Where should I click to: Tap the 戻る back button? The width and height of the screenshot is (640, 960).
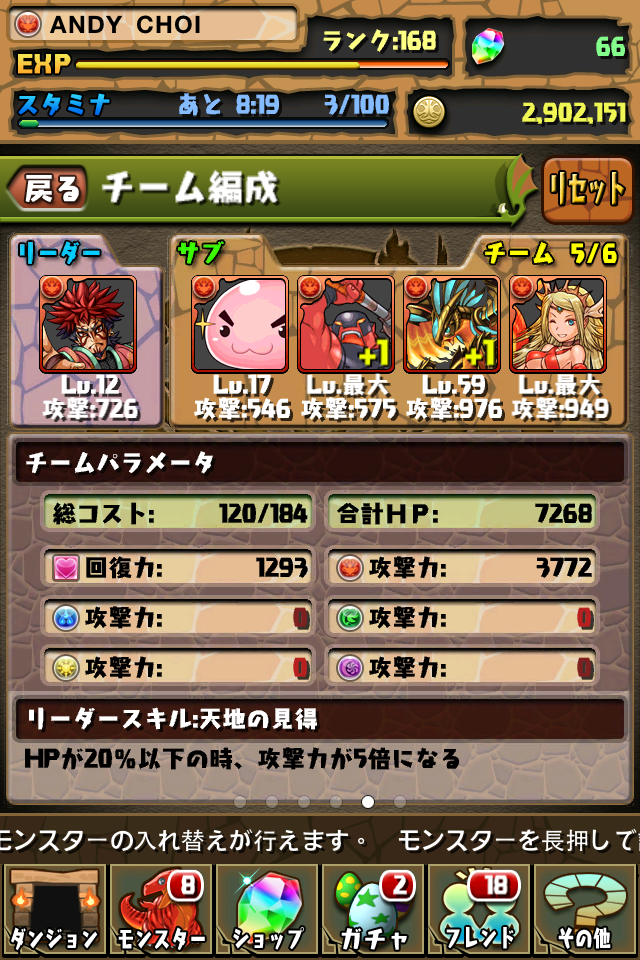pyautogui.click(x=50, y=189)
